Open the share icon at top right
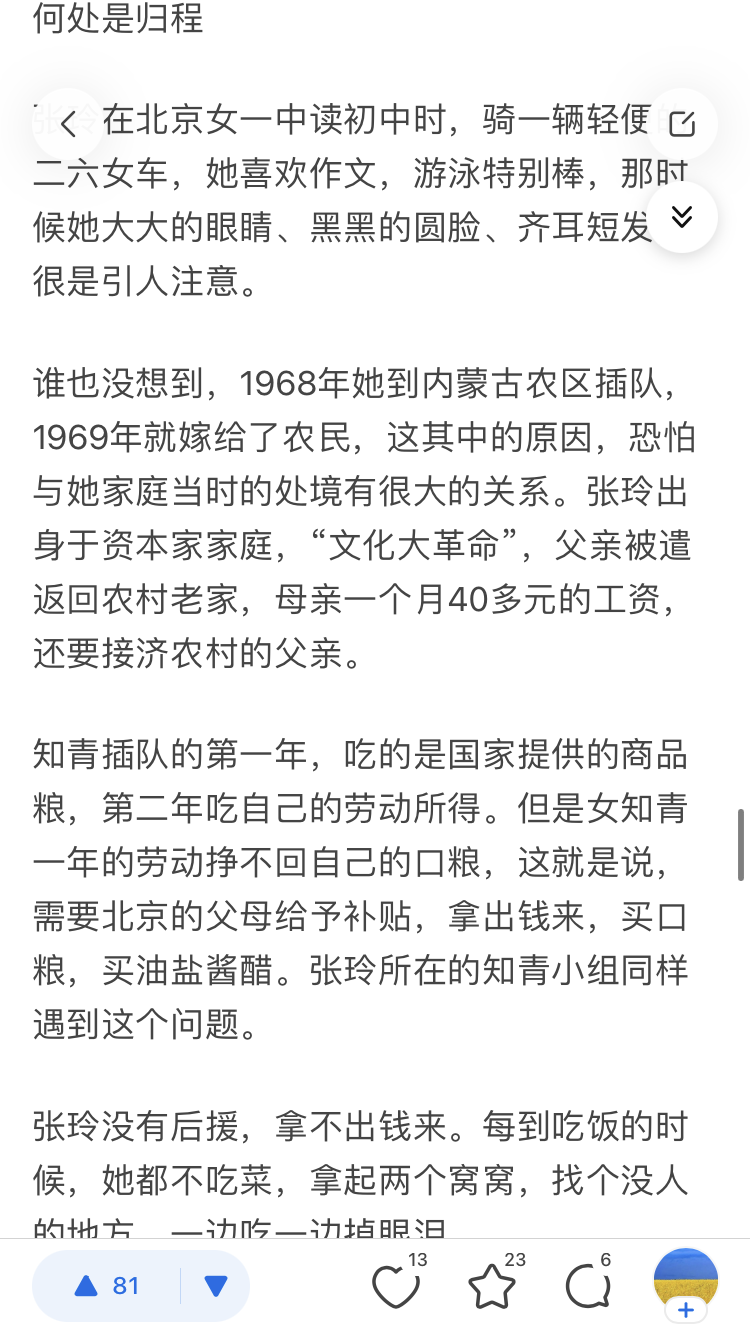The height and width of the screenshot is (1334, 750). tap(682, 124)
